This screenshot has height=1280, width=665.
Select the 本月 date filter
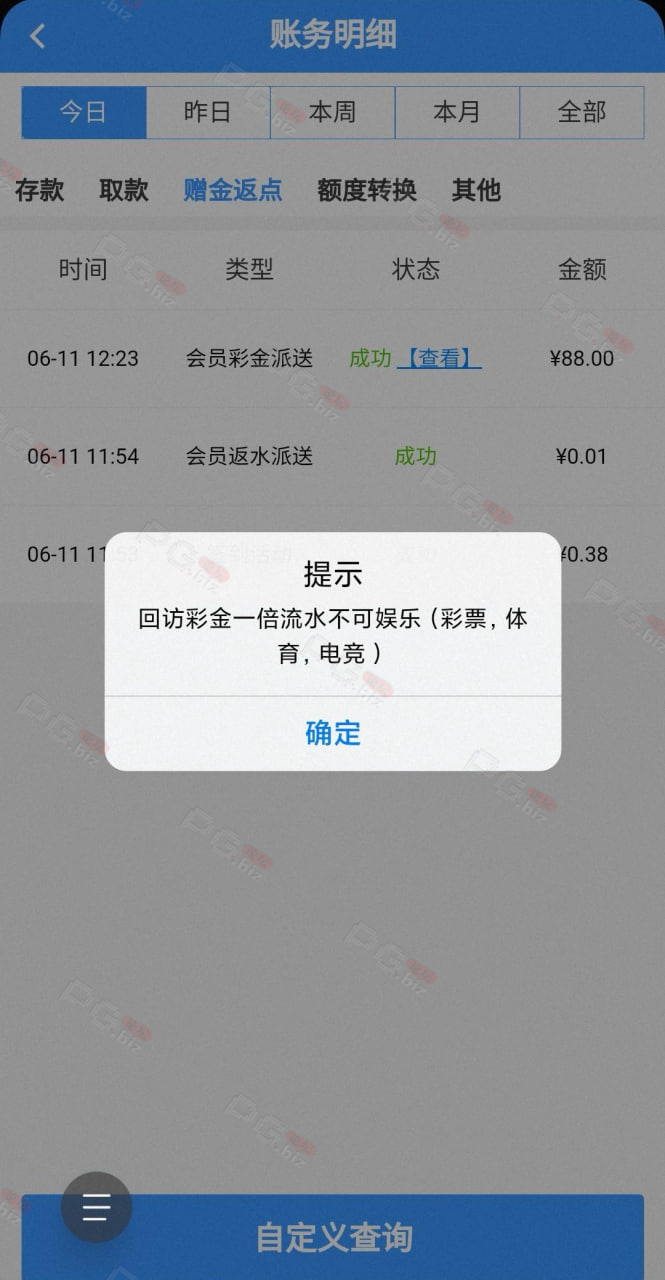pos(457,112)
